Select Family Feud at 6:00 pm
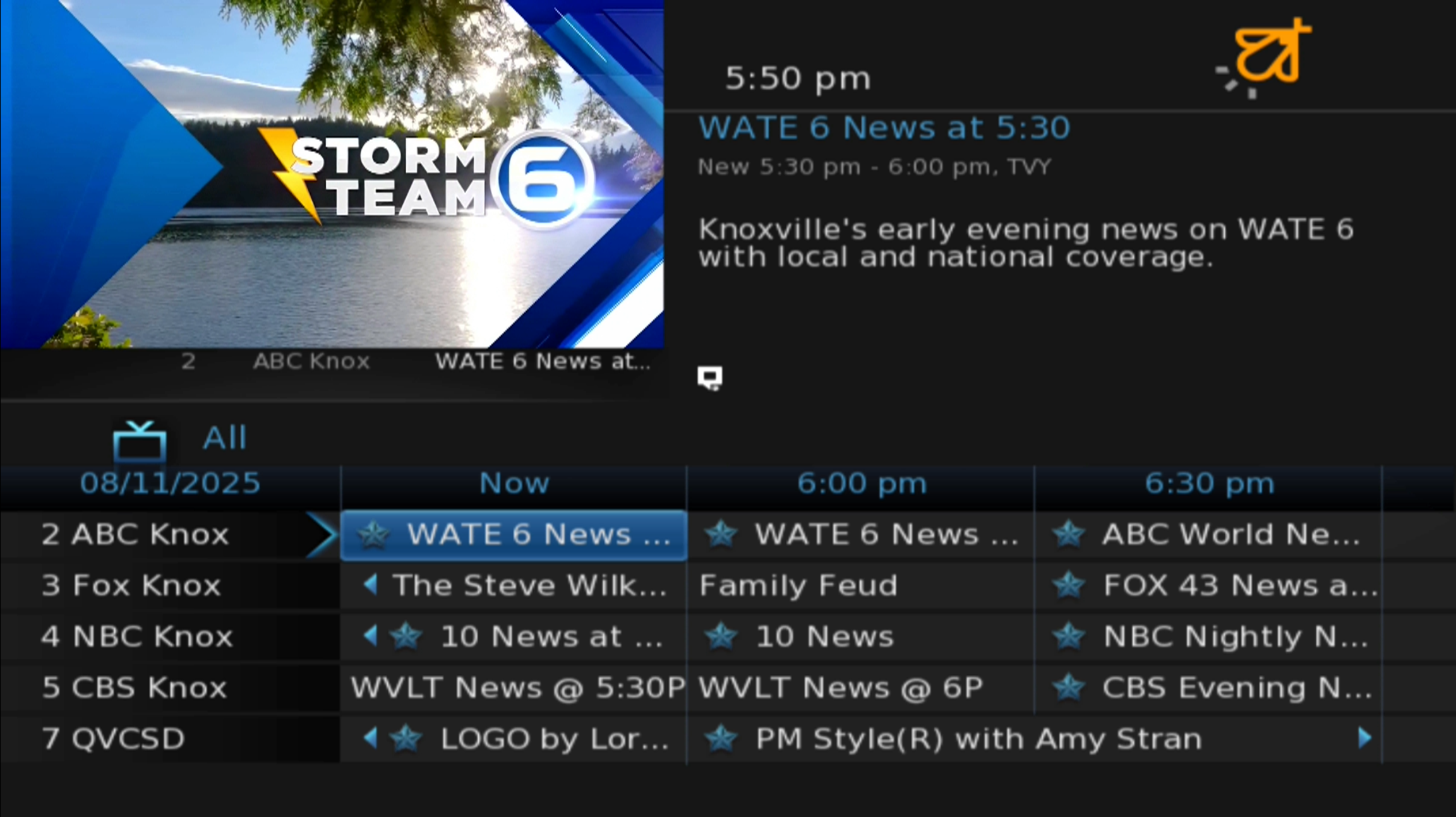This screenshot has height=817, width=1456. point(860,585)
